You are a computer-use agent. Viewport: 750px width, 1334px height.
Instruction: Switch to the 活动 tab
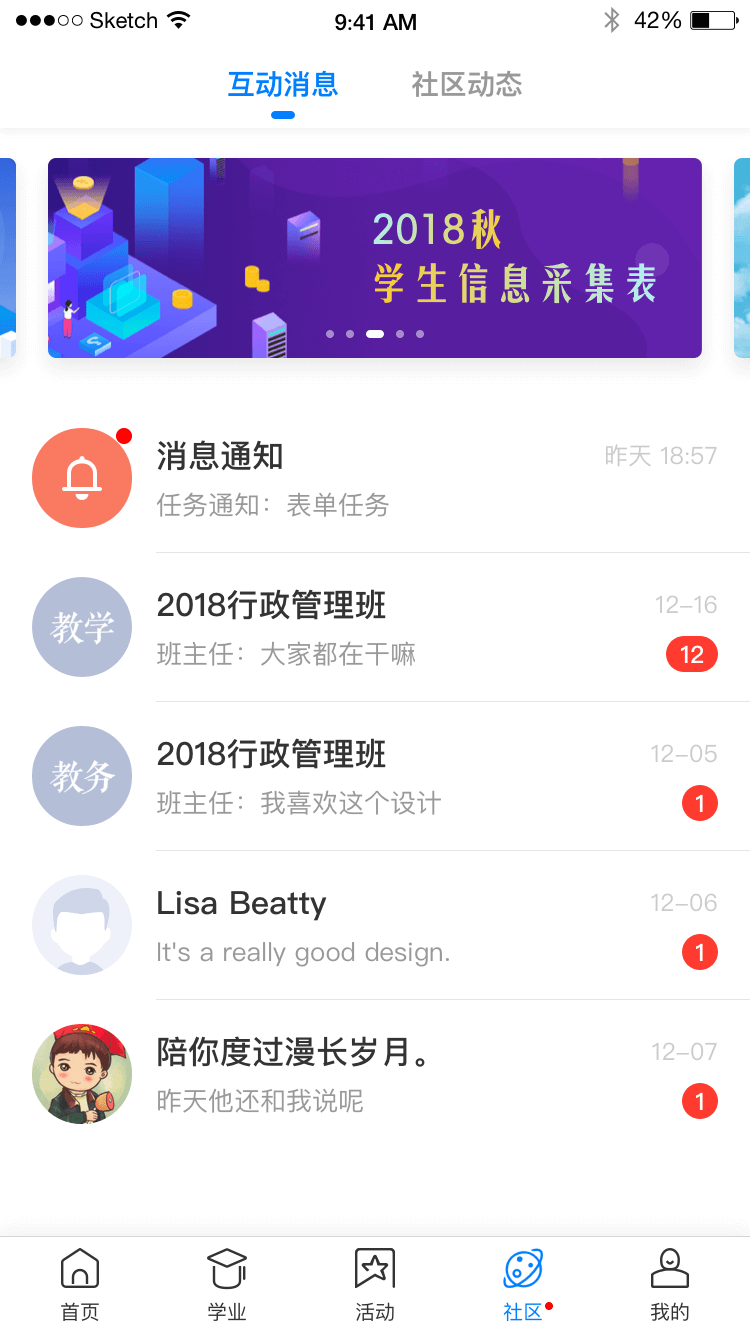click(x=375, y=1285)
